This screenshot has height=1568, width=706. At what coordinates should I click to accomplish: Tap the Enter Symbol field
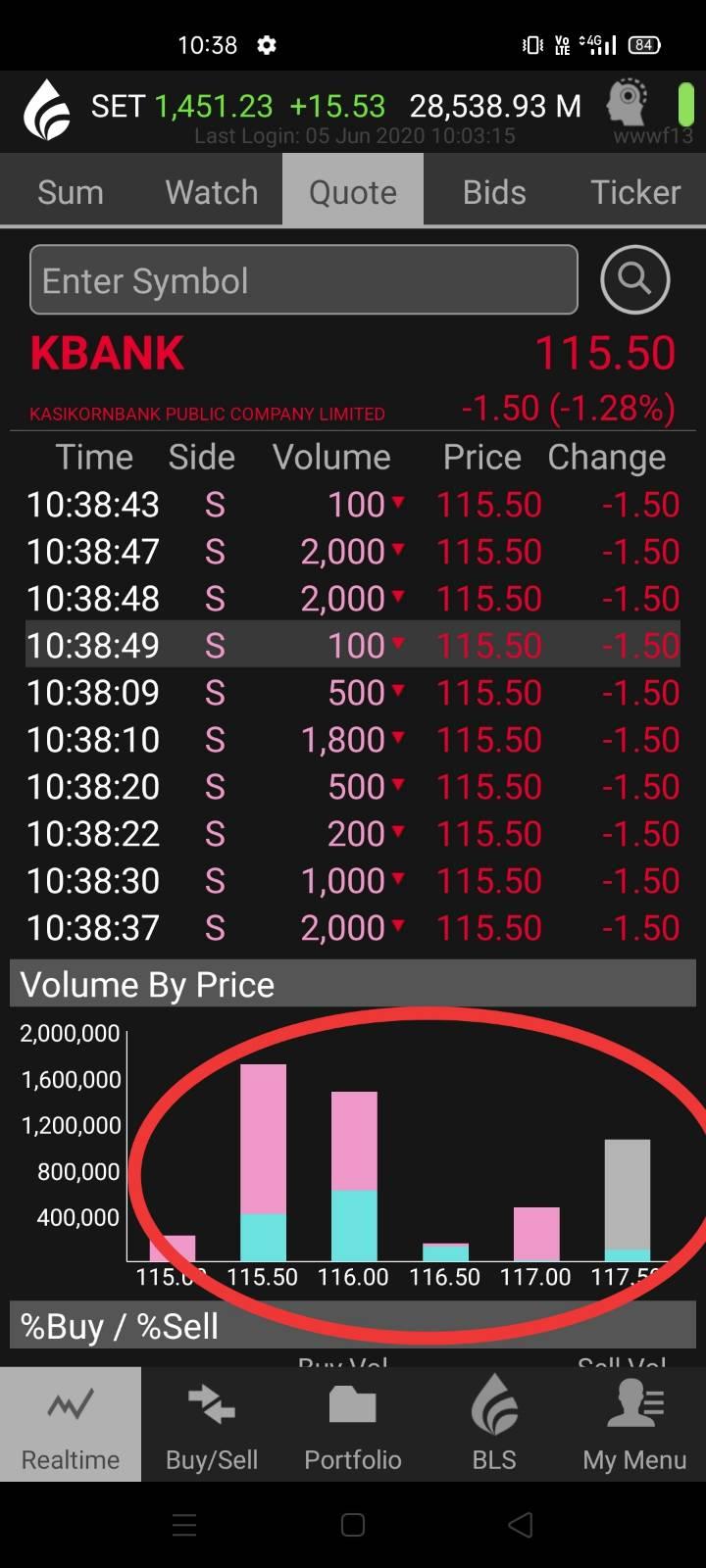tap(304, 280)
